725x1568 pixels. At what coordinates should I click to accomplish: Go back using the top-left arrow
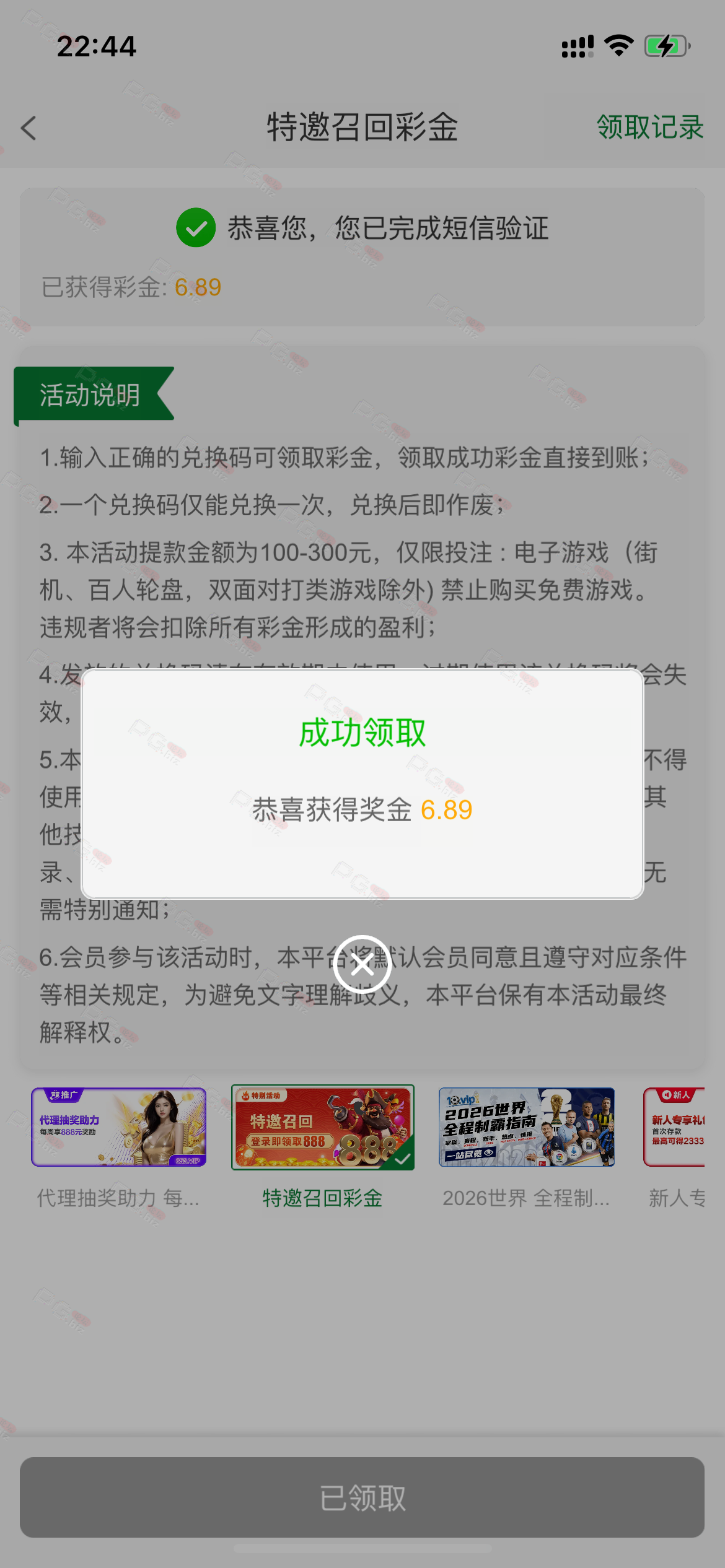click(29, 128)
